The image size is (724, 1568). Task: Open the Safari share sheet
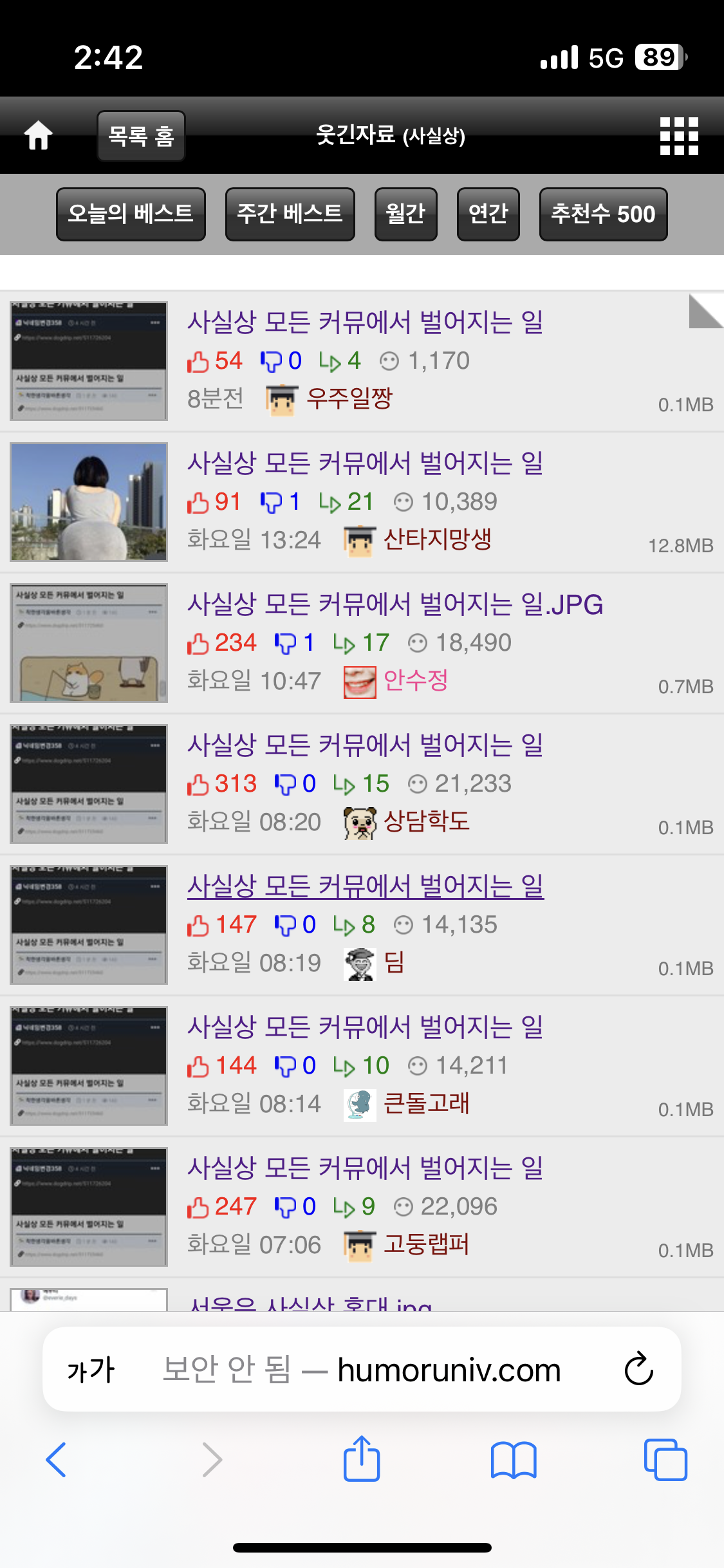tap(361, 1459)
